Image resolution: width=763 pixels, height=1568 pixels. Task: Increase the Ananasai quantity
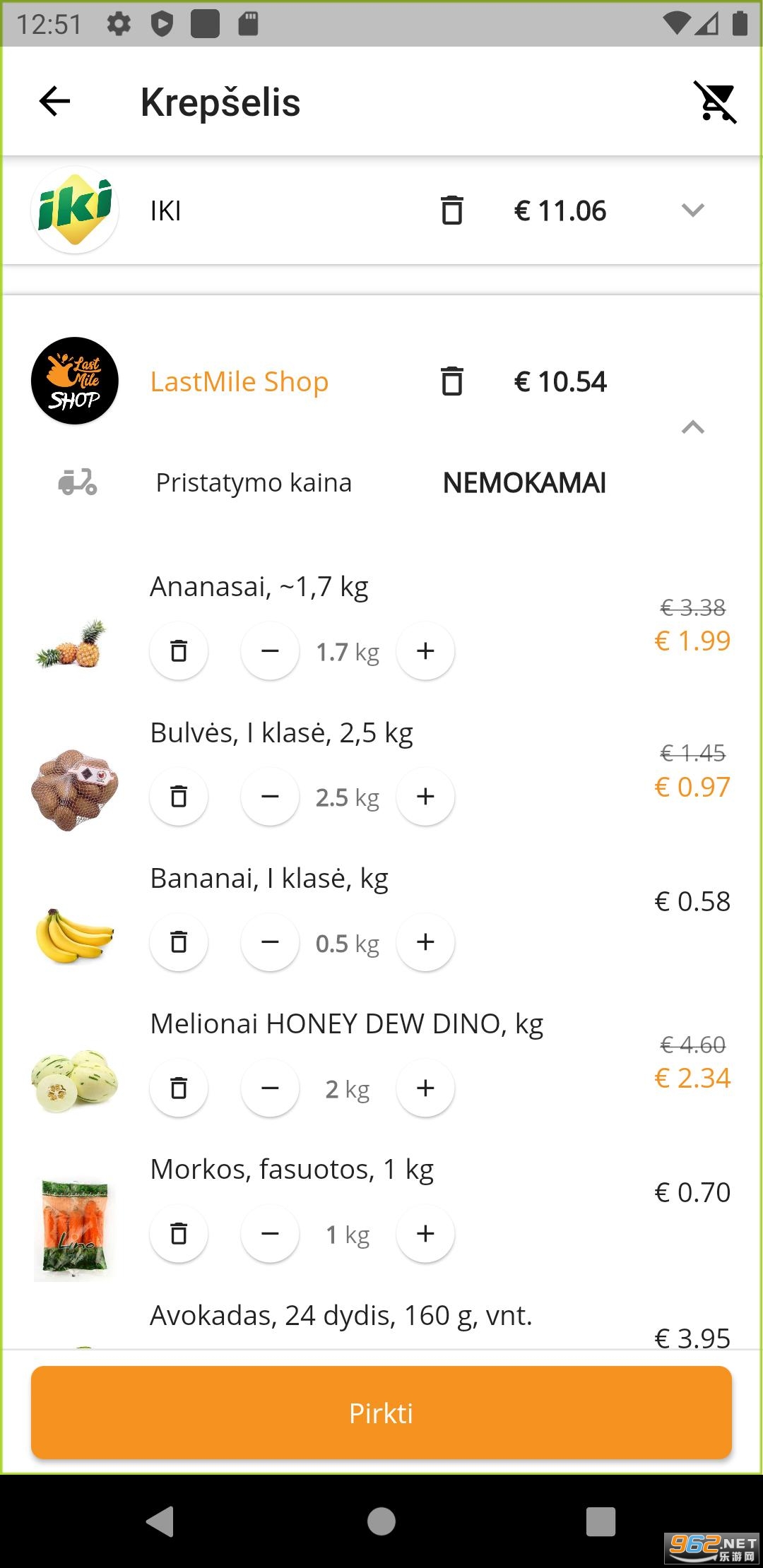tap(425, 651)
